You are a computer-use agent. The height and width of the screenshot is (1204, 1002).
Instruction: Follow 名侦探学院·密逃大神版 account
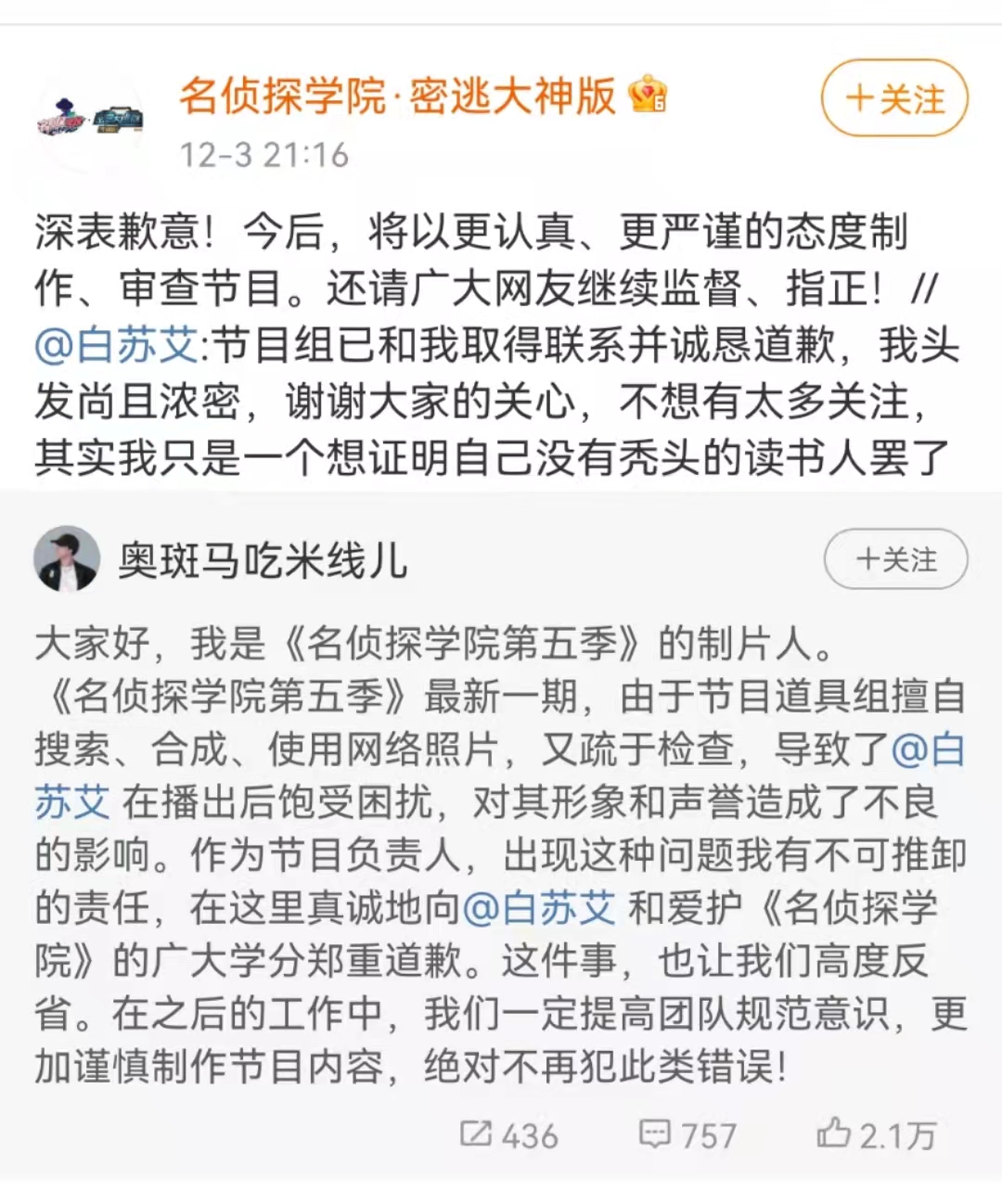(x=893, y=98)
